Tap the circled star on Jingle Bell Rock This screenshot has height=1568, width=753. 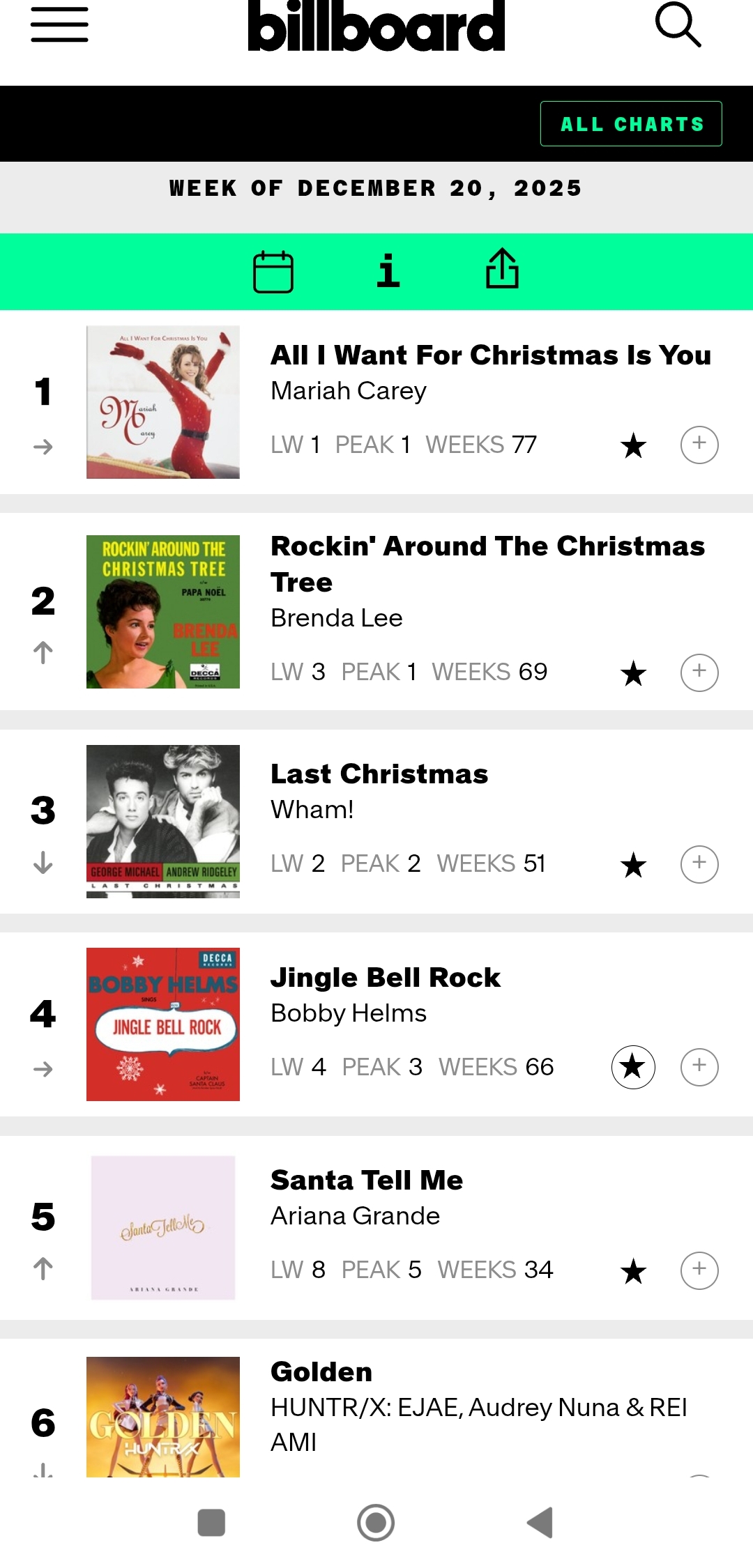pyautogui.click(x=633, y=1067)
